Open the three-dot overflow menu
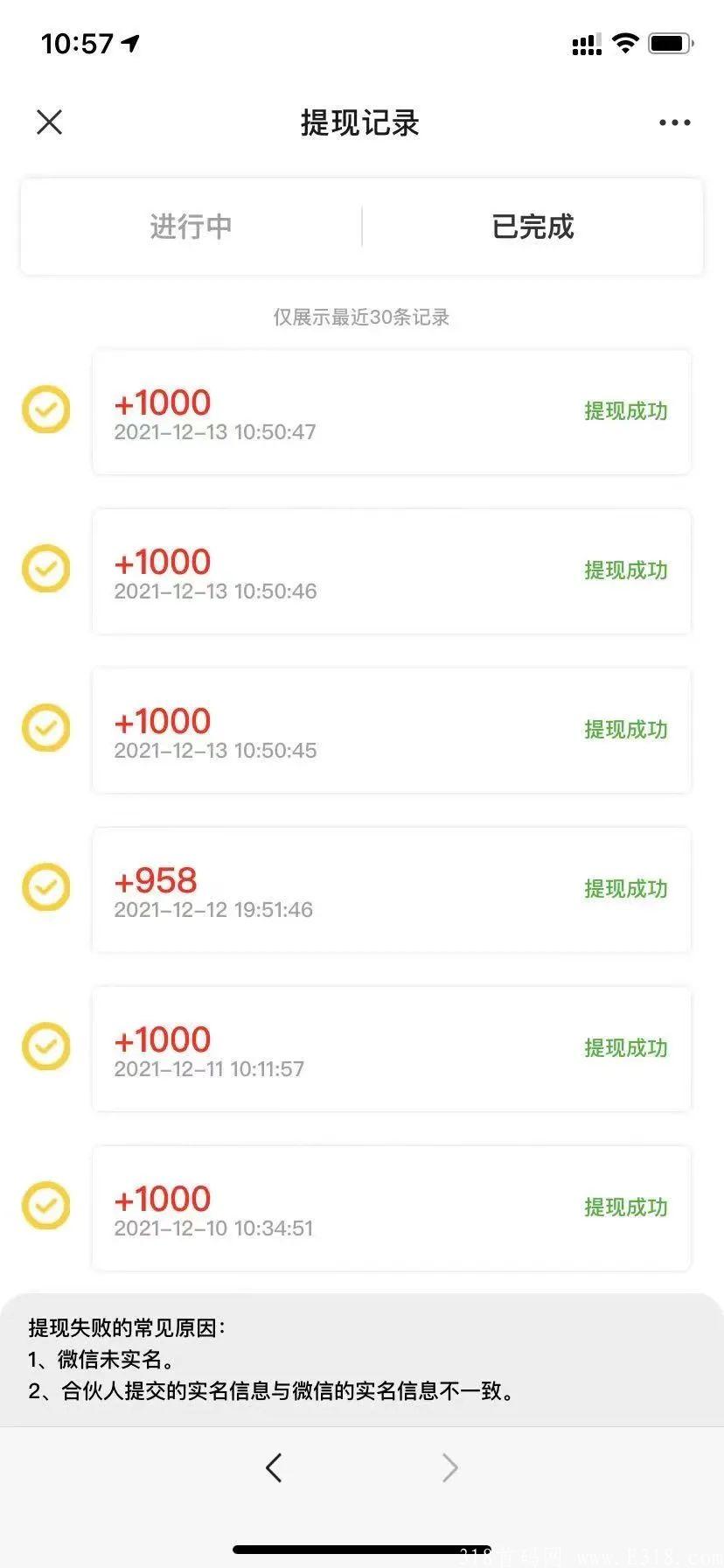This screenshot has height=1568, width=724. (x=674, y=122)
